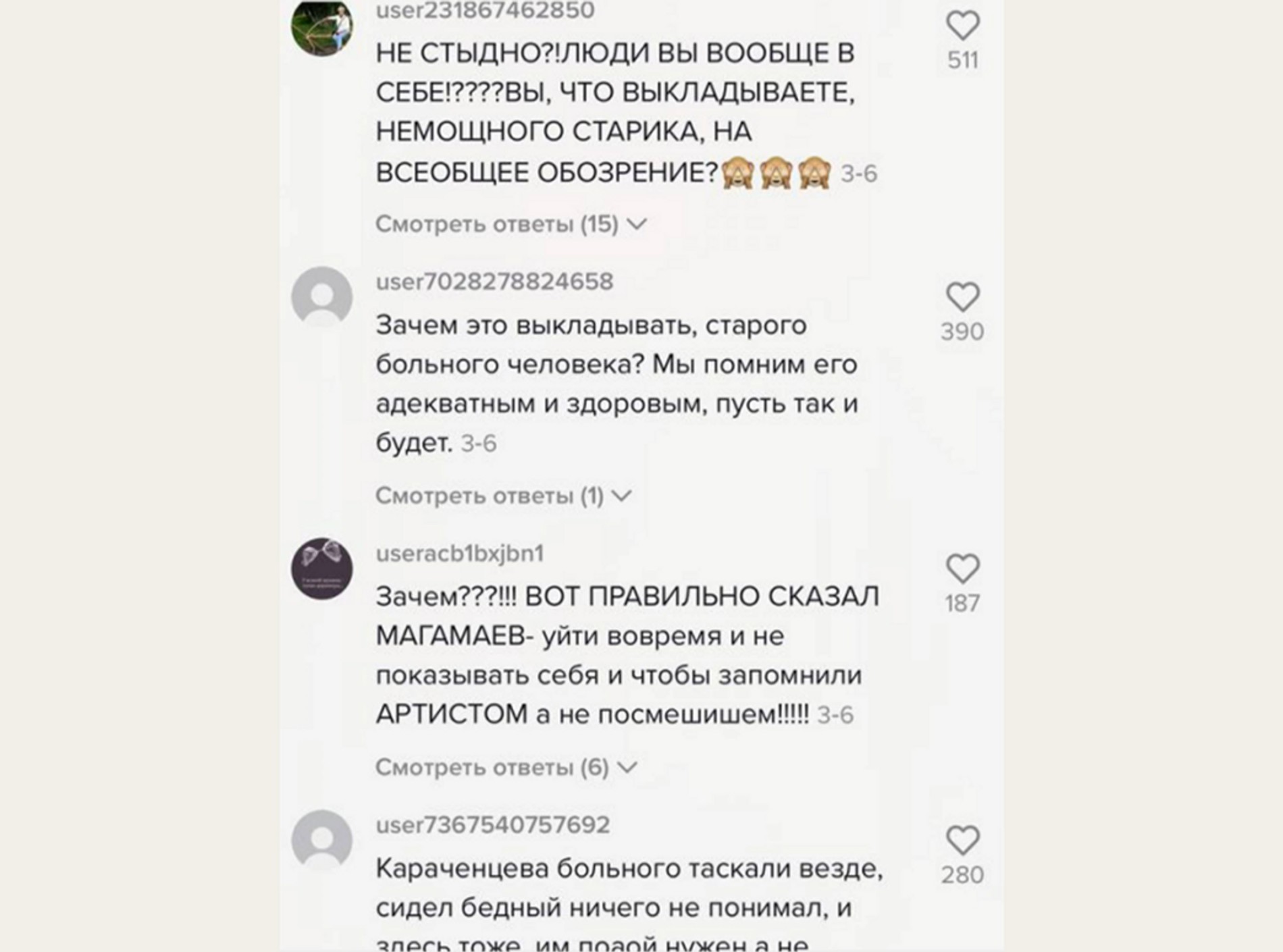Viewport: 1283px width, 952px height.
Task: Open the profile avatar of user231867462850
Action: coord(321,27)
